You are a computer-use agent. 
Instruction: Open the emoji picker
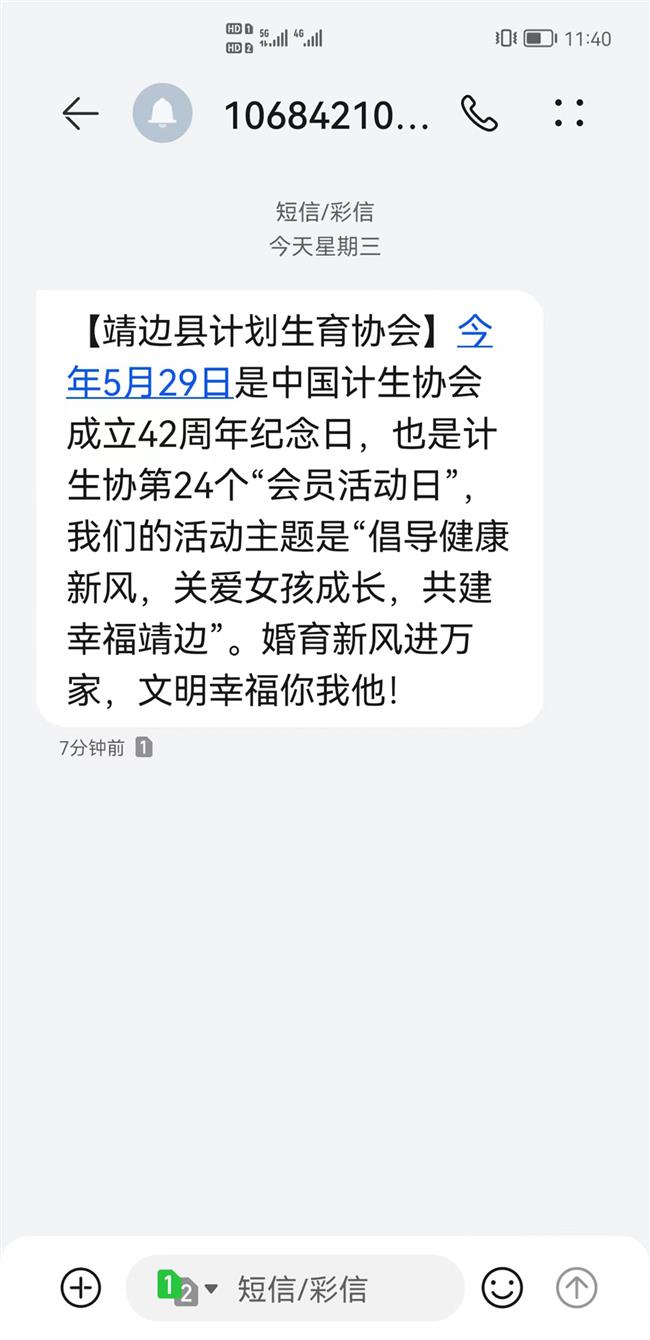(502, 1287)
